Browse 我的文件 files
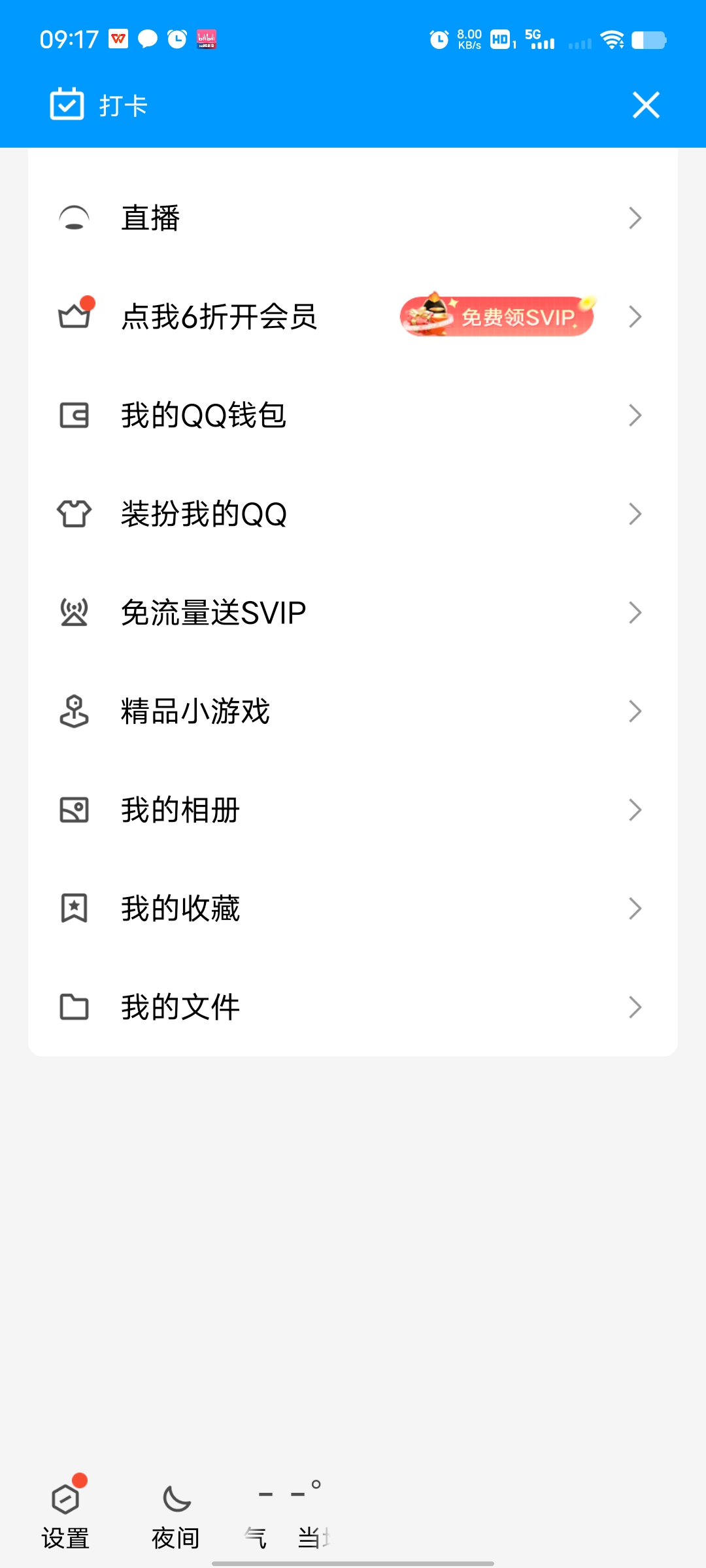The width and height of the screenshot is (706, 1568). [352, 1007]
